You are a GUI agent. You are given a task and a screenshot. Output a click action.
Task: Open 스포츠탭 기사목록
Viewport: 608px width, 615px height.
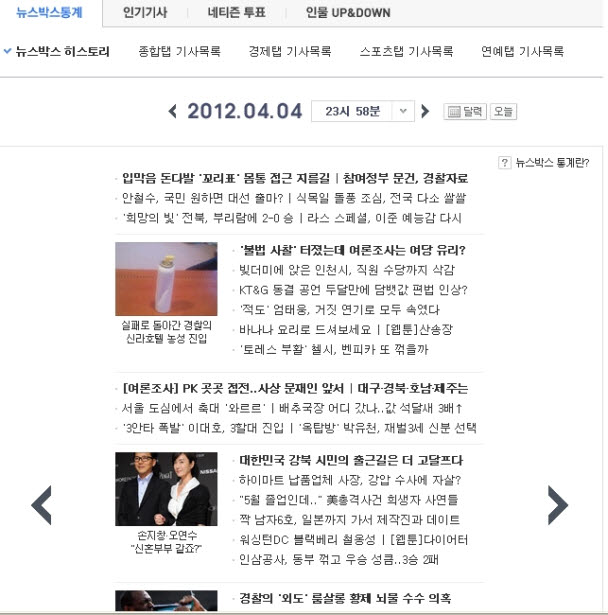[x=406, y=51]
